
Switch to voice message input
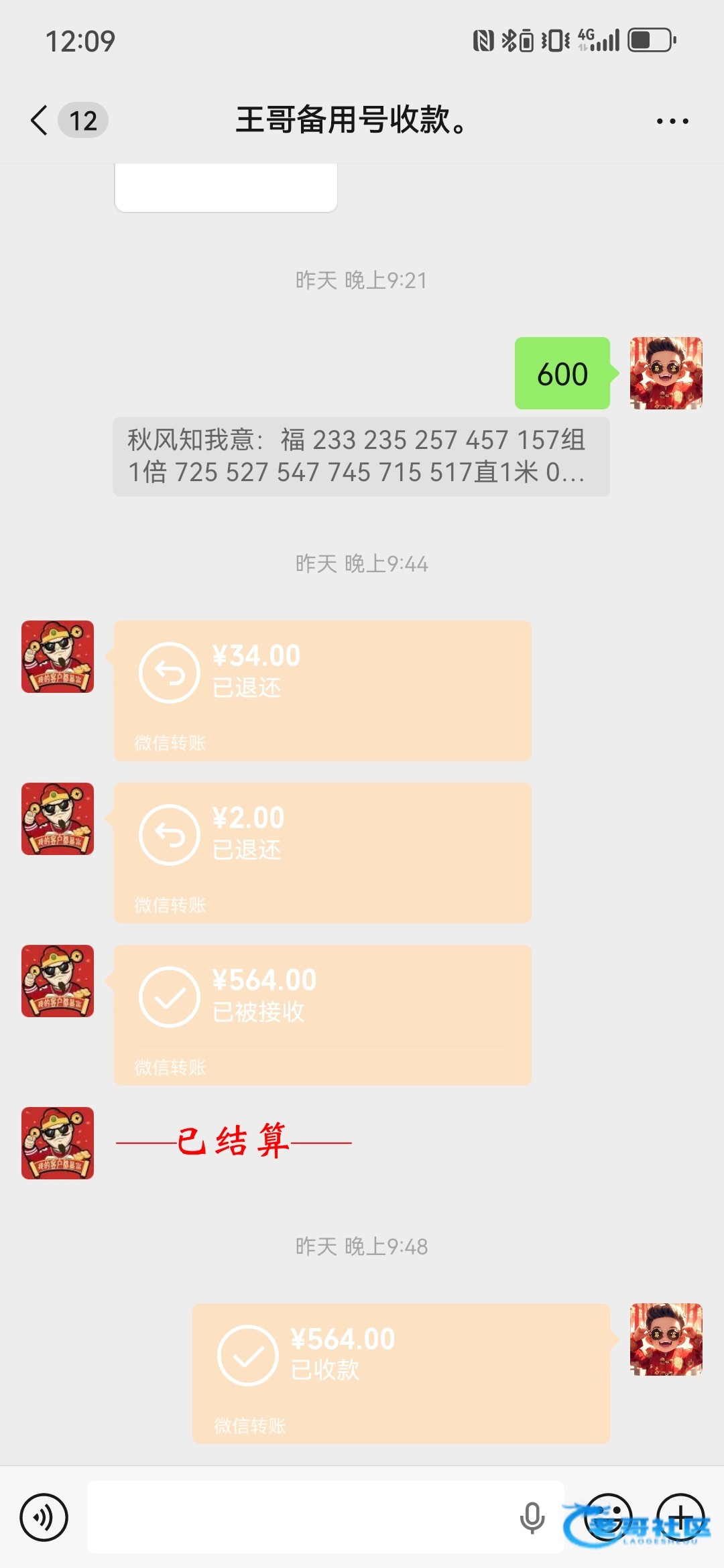44,1517
